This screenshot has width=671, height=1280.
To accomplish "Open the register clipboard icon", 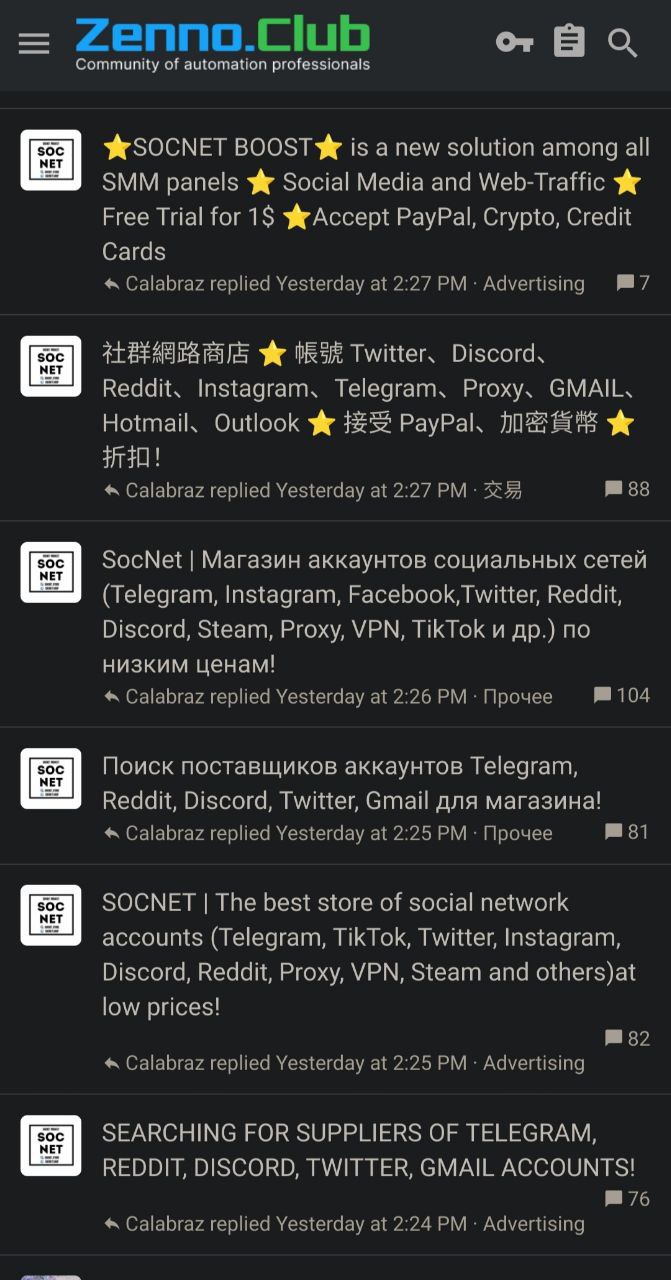I will pyautogui.click(x=569, y=42).
